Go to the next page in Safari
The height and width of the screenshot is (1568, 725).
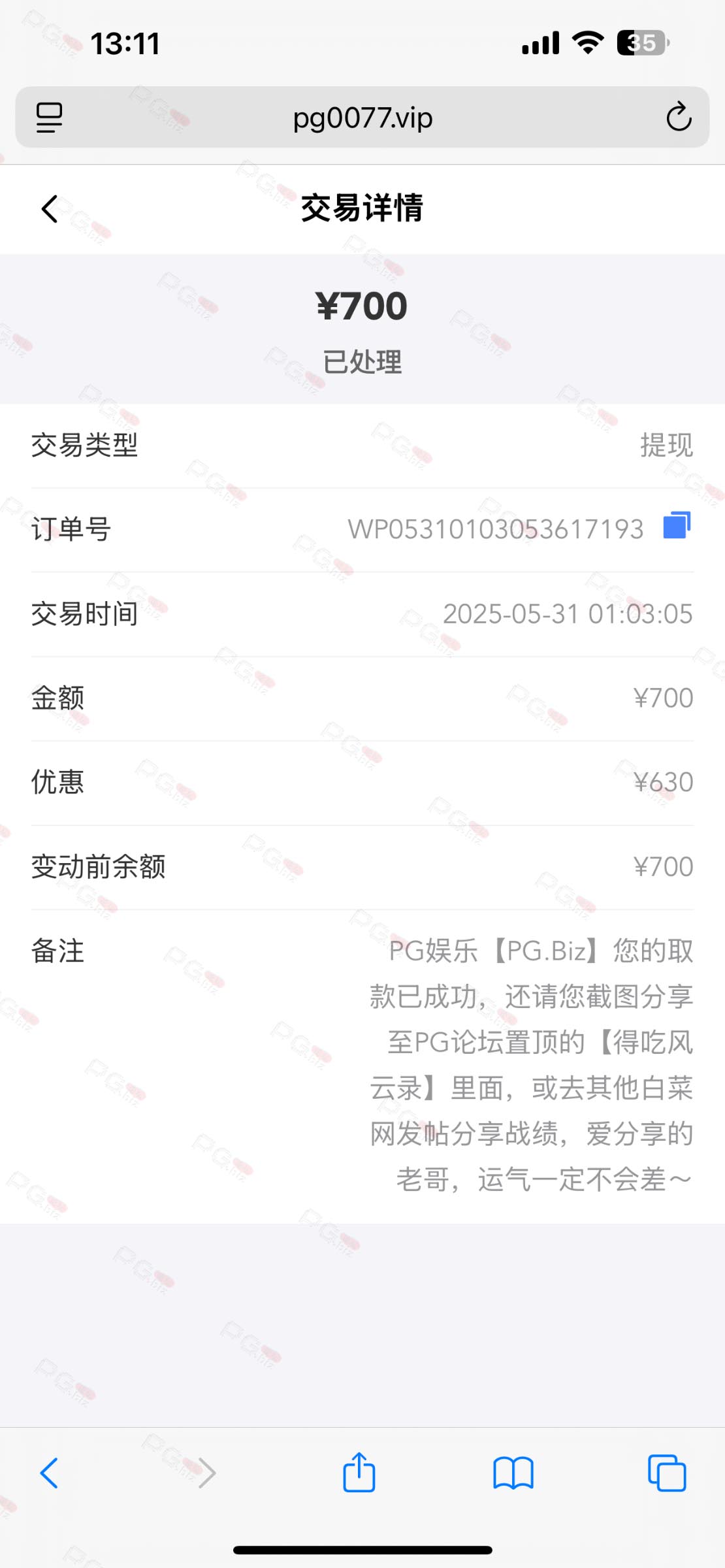[206, 1473]
